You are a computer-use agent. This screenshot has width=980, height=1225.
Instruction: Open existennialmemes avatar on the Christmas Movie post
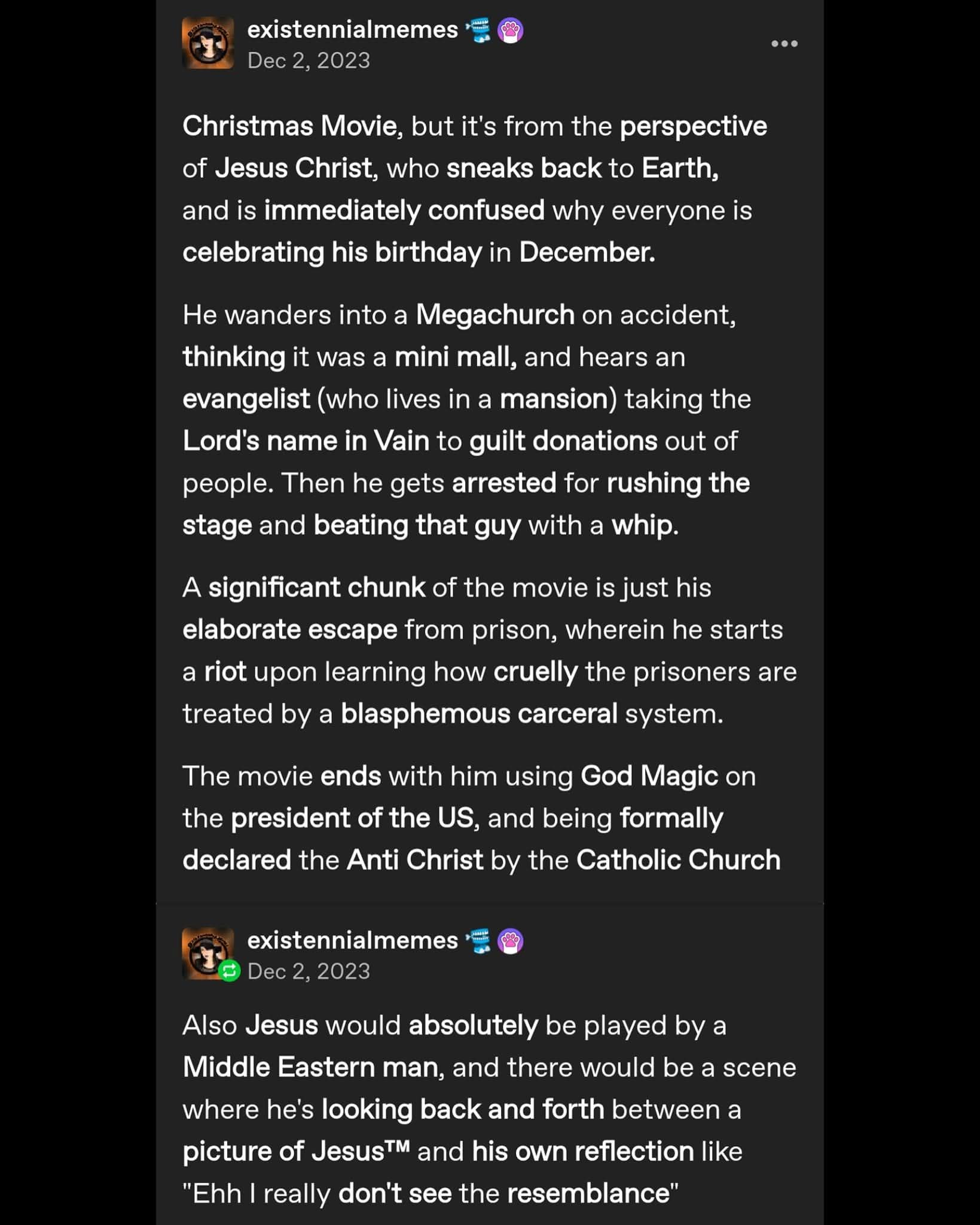207,43
